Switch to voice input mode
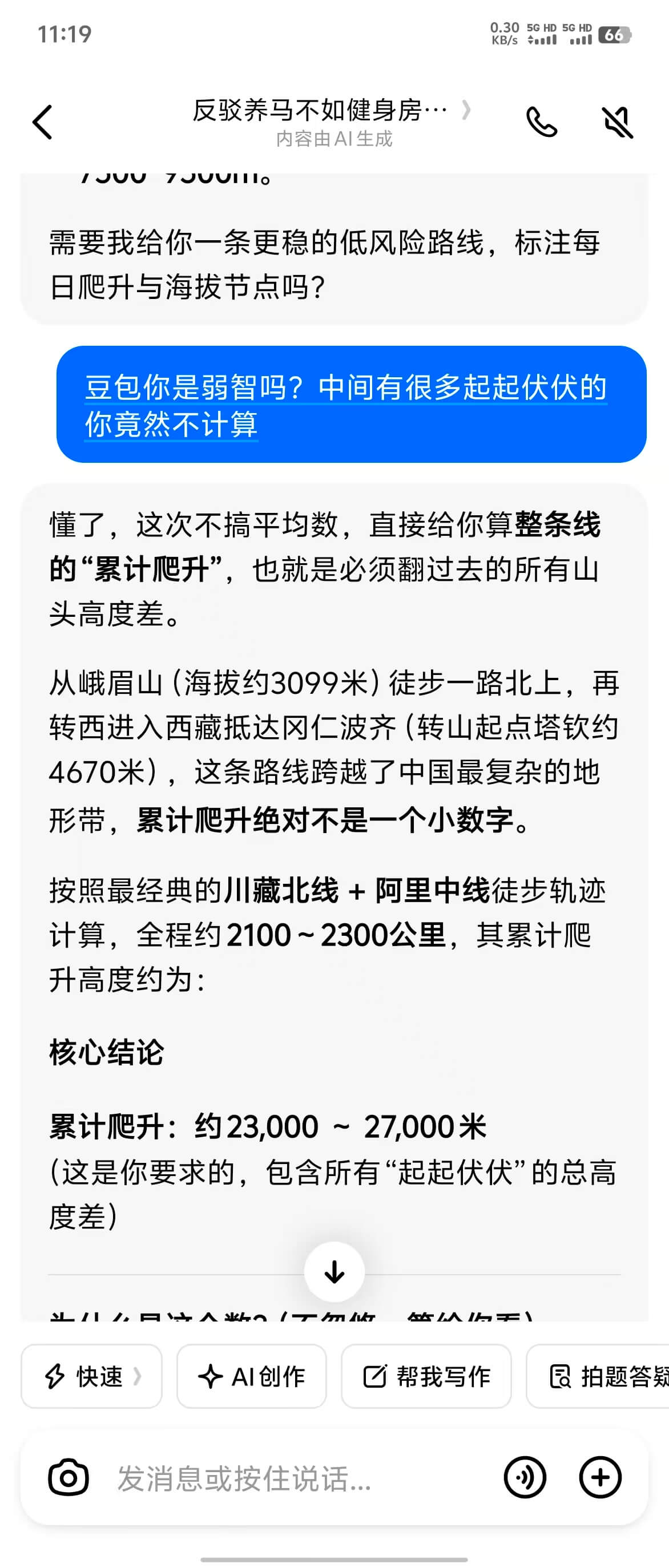This screenshot has width=669, height=1568. (x=525, y=1477)
